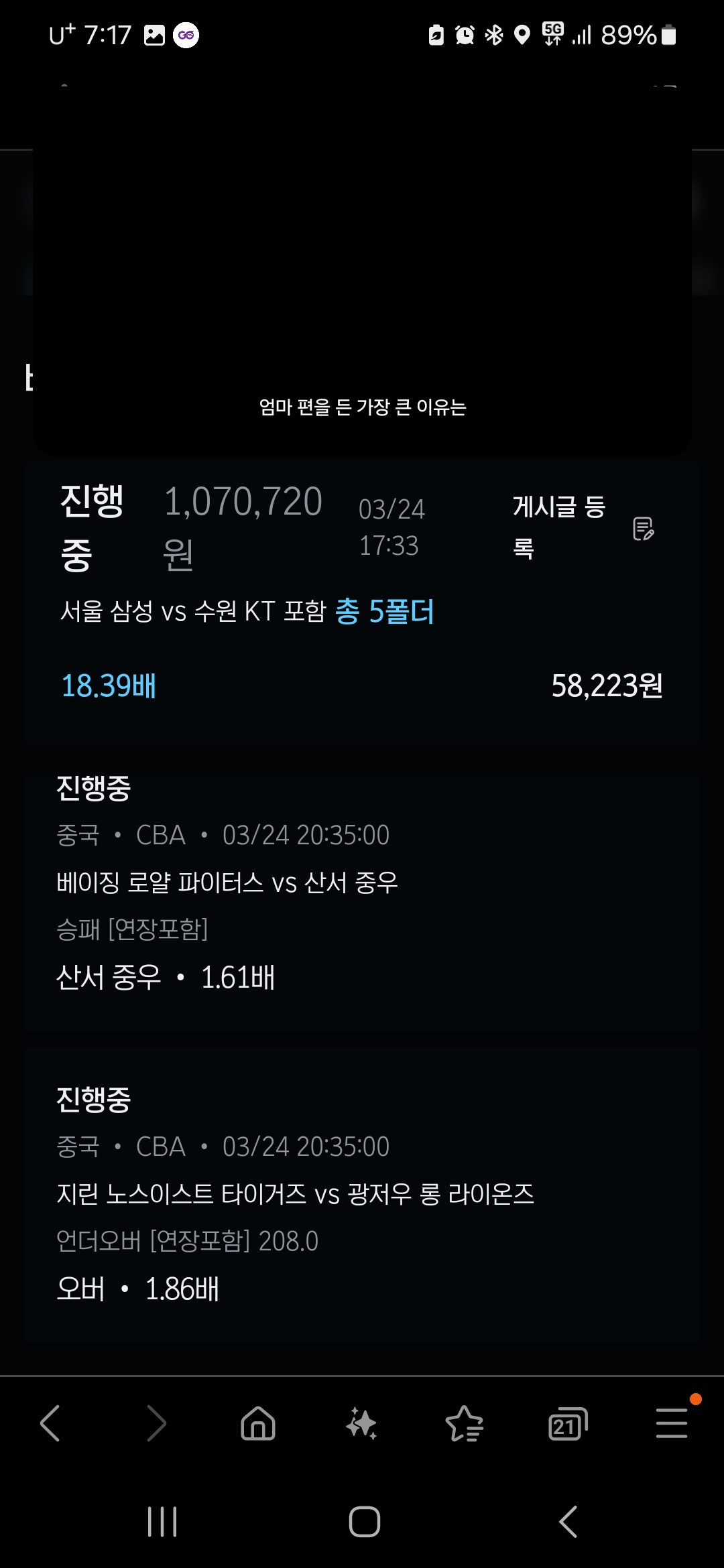Screen dimensions: 724x1568
Task: Tap the video overlay with Korean subtitle
Action: [x=362, y=268]
